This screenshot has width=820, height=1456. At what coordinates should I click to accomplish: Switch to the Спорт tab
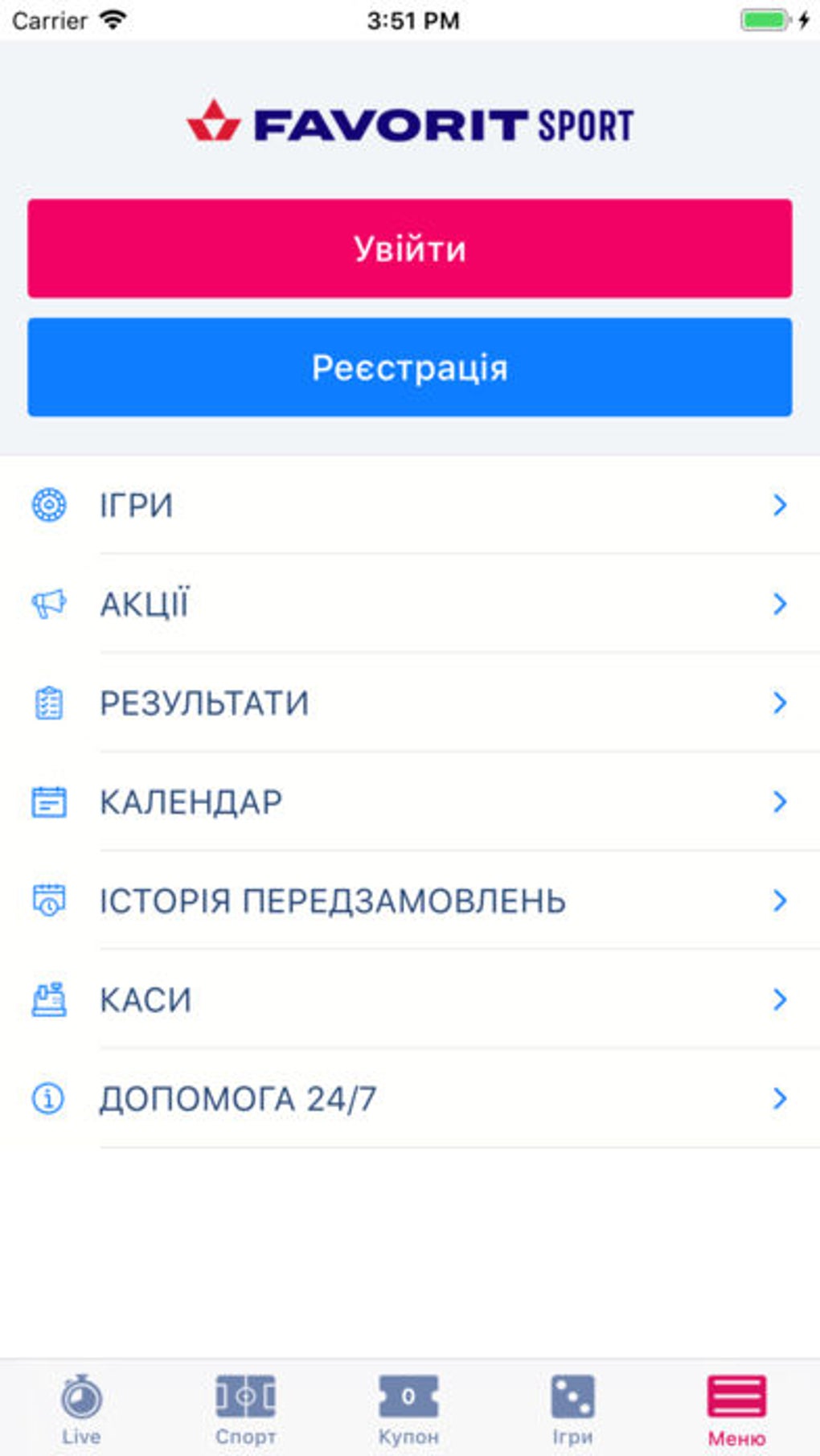click(x=245, y=1409)
